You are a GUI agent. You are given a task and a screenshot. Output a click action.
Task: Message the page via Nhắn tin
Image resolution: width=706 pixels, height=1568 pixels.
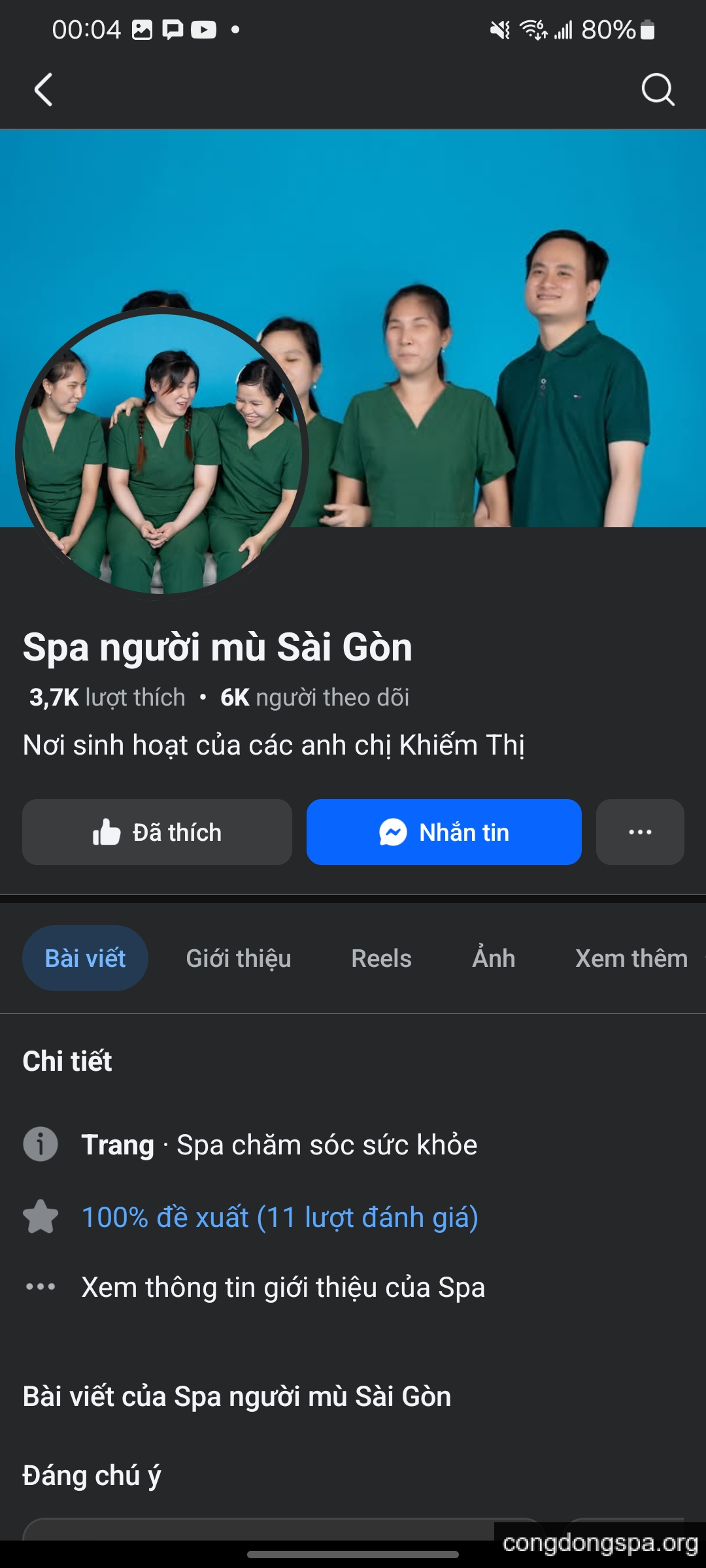pyautogui.click(x=444, y=832)
